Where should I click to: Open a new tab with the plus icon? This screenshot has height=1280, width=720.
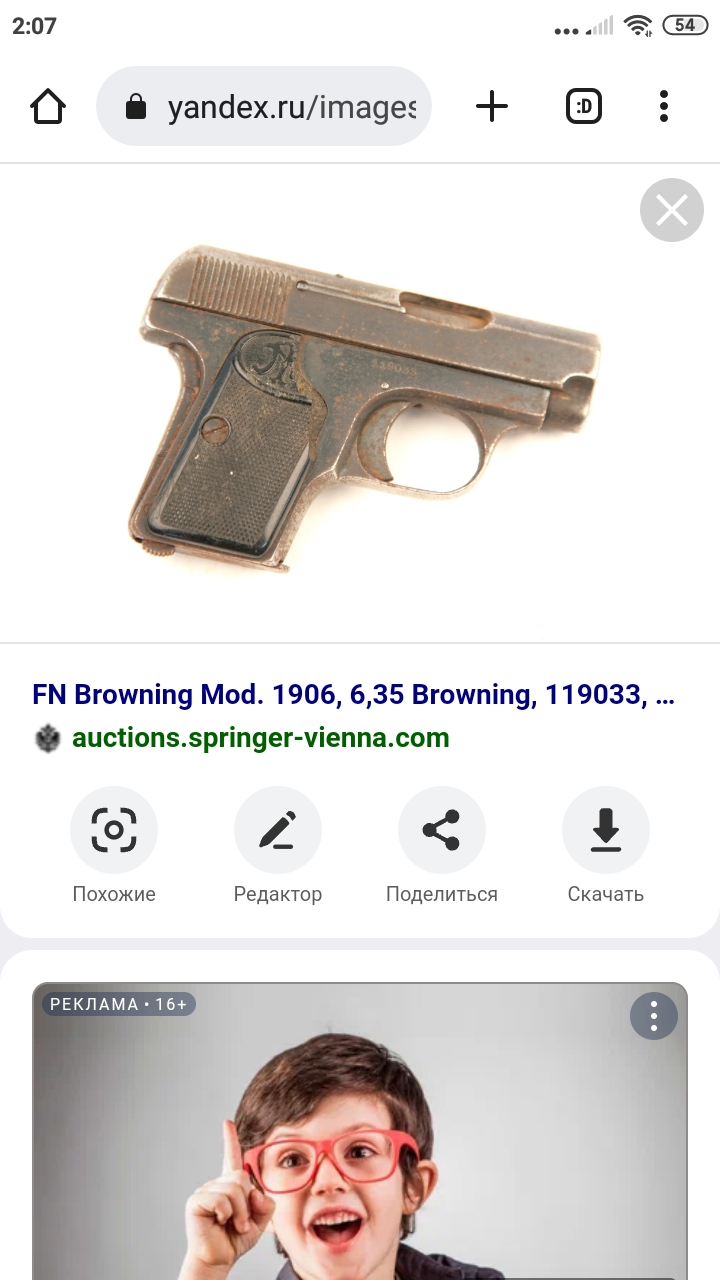point(491,106)
